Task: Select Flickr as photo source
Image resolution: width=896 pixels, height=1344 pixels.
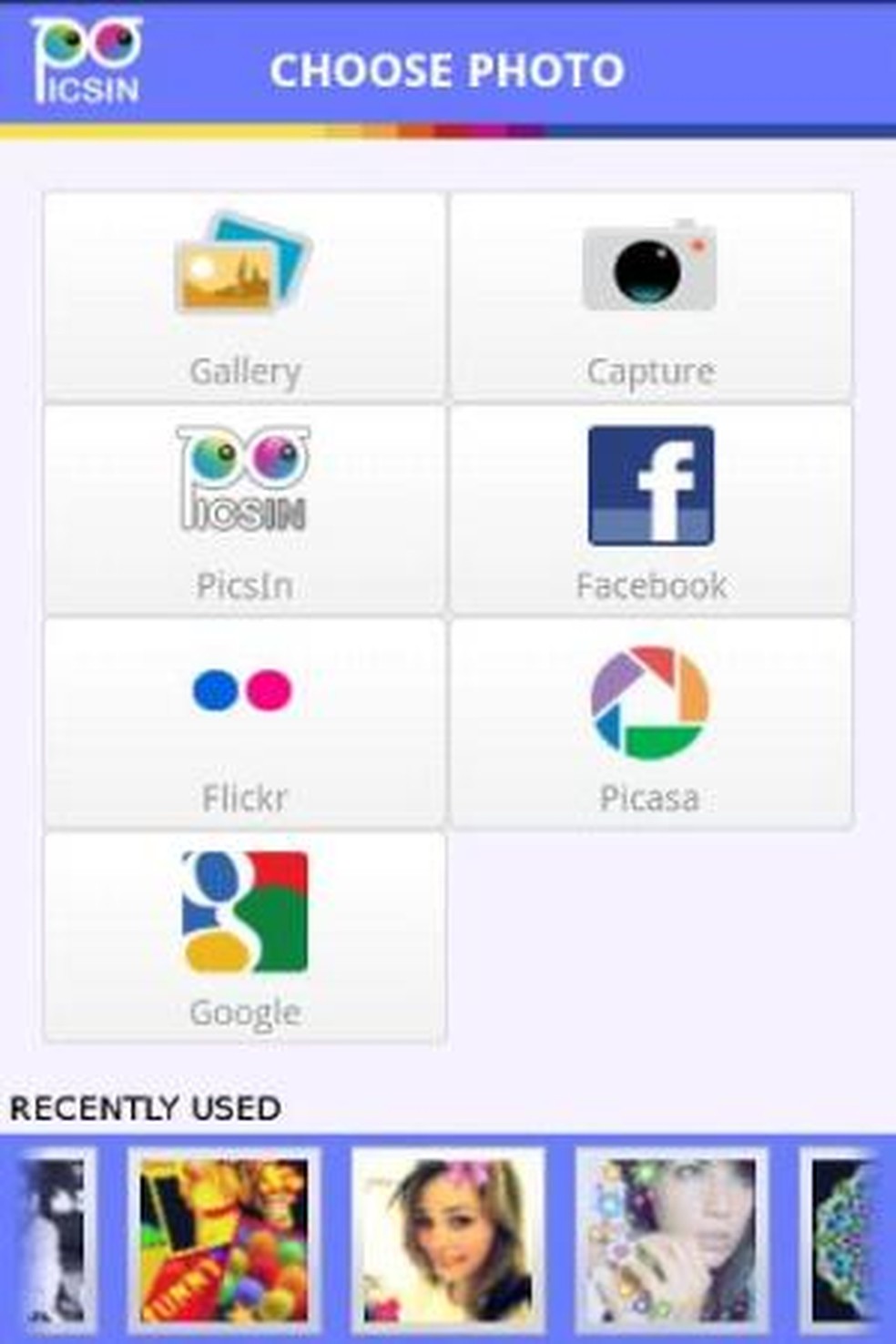Action: [x=244, y=724]
